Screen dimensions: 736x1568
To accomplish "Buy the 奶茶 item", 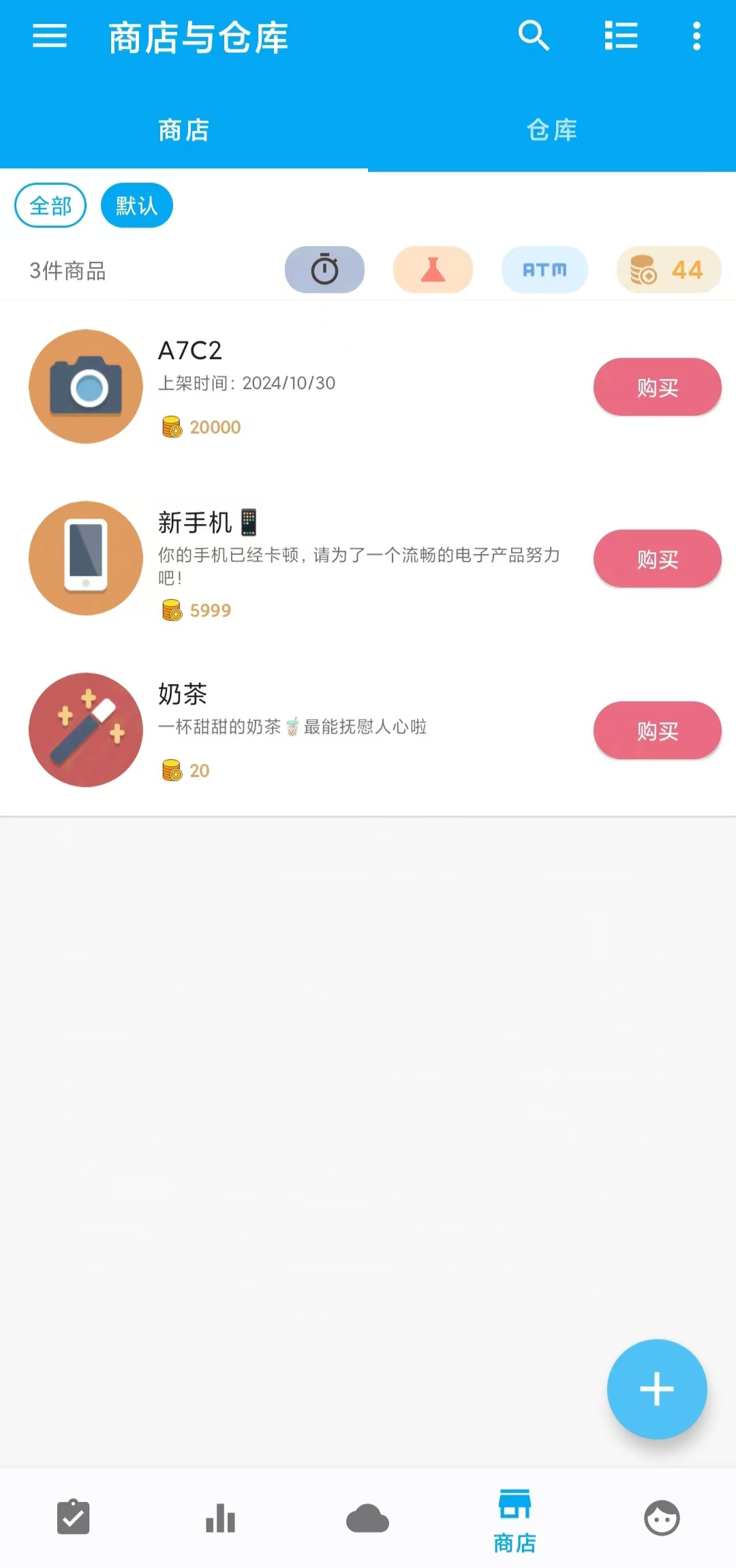I will click(x=657, y=731).
